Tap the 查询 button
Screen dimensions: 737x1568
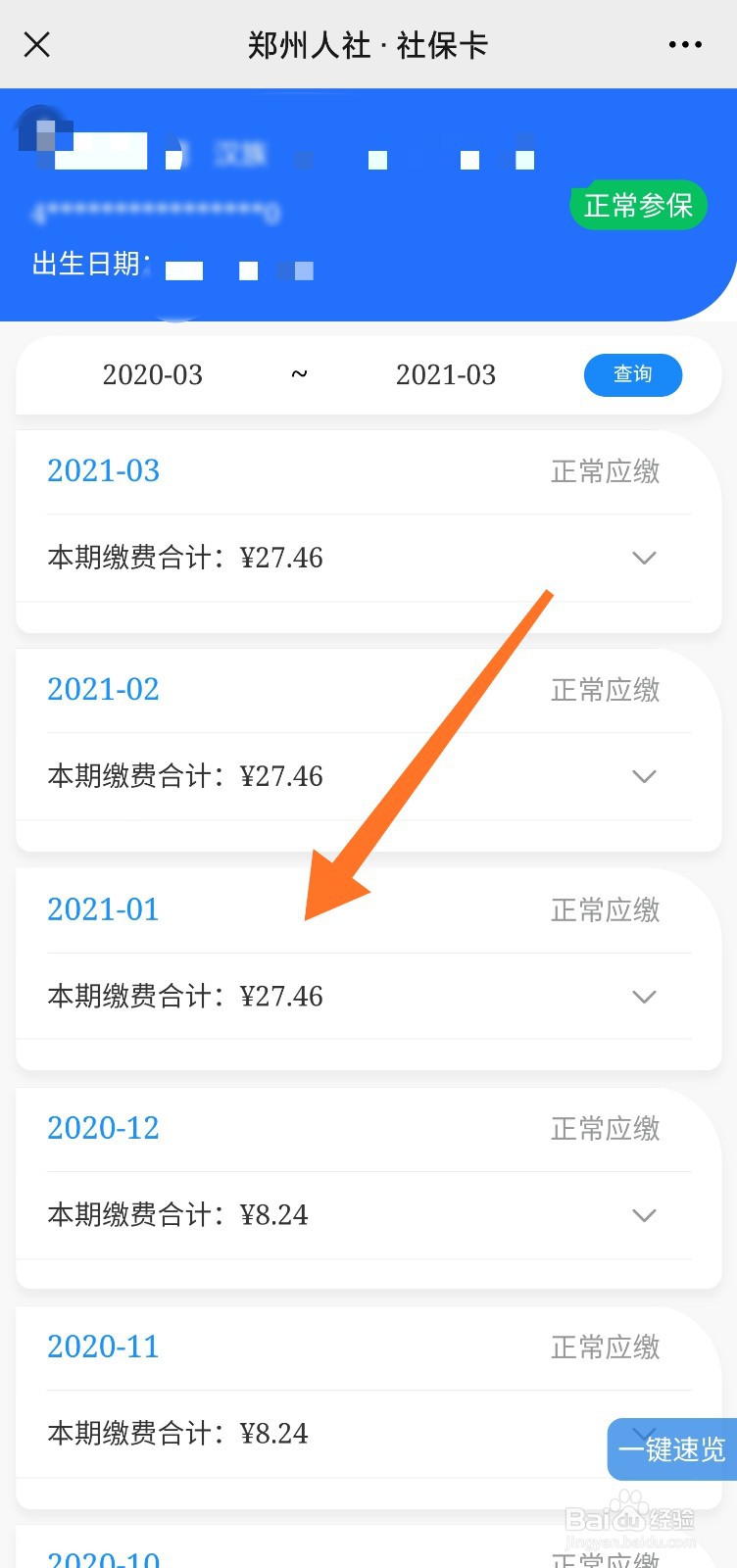pos(632,374)
